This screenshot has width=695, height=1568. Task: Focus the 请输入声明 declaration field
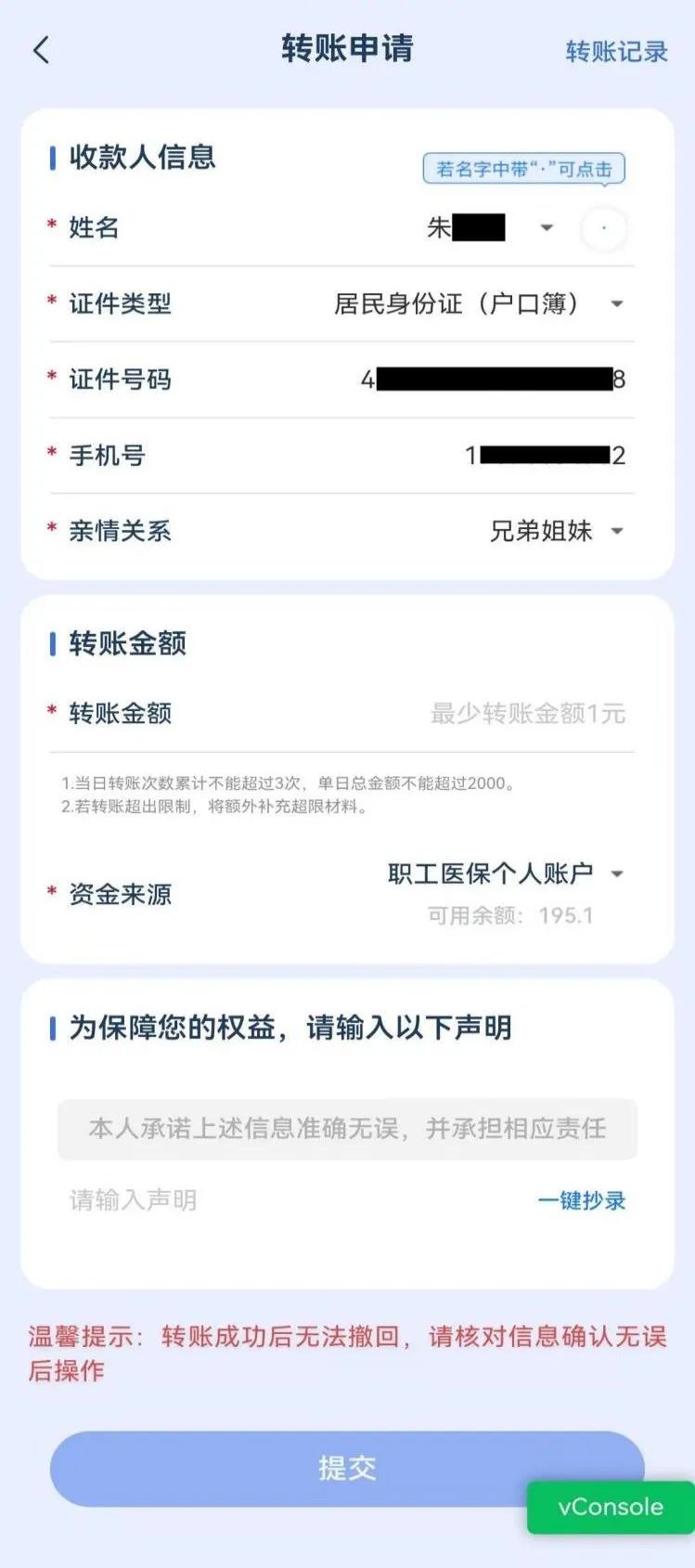point(278,1200)
